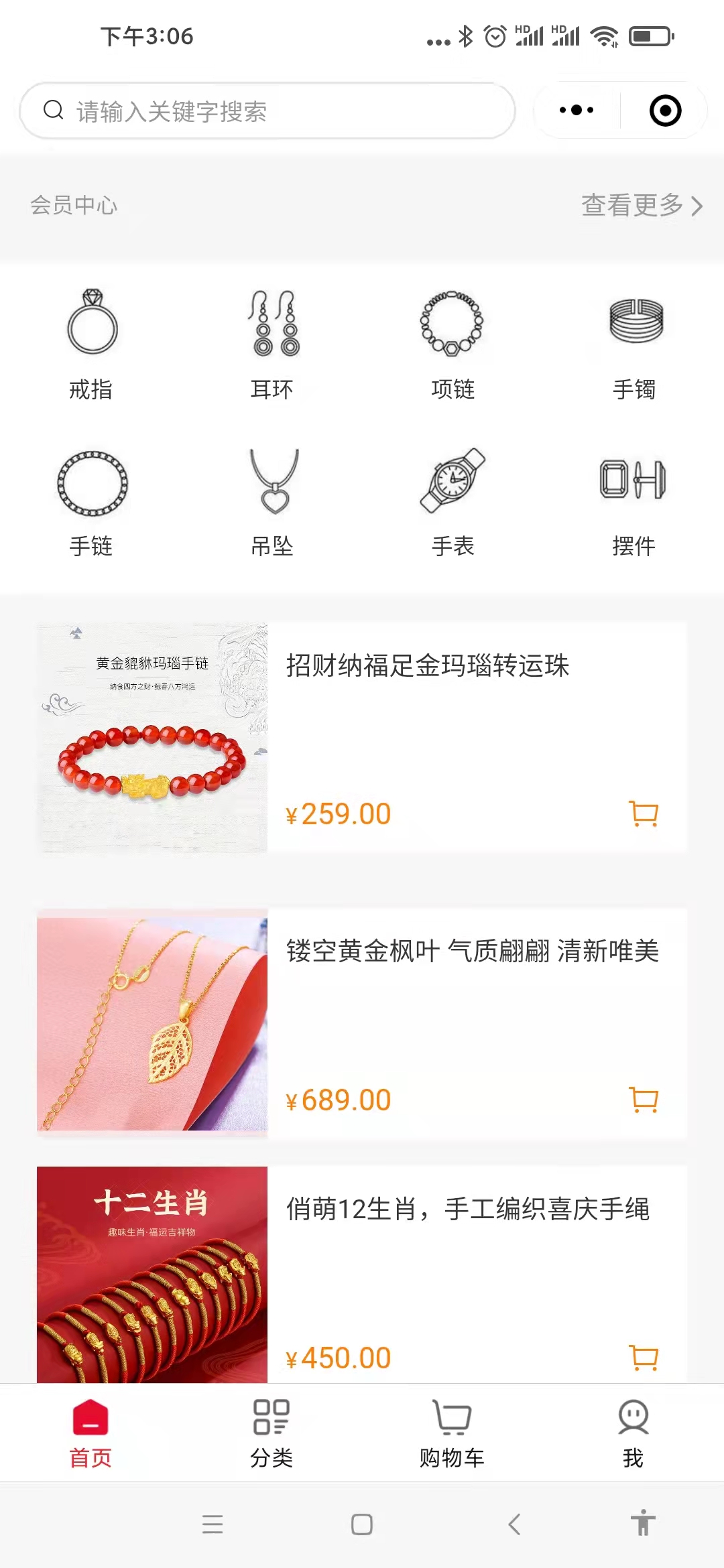The height and width of the screenshot is (1568, 724).
Task: Close the mini program via the circle icon
Action: click(x=665, y=111)
